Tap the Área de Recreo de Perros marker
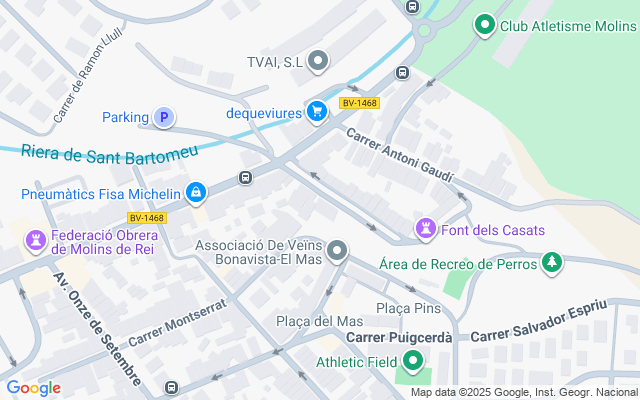The height and width of the screenshot is (400, 640). (x=550, y=263)
